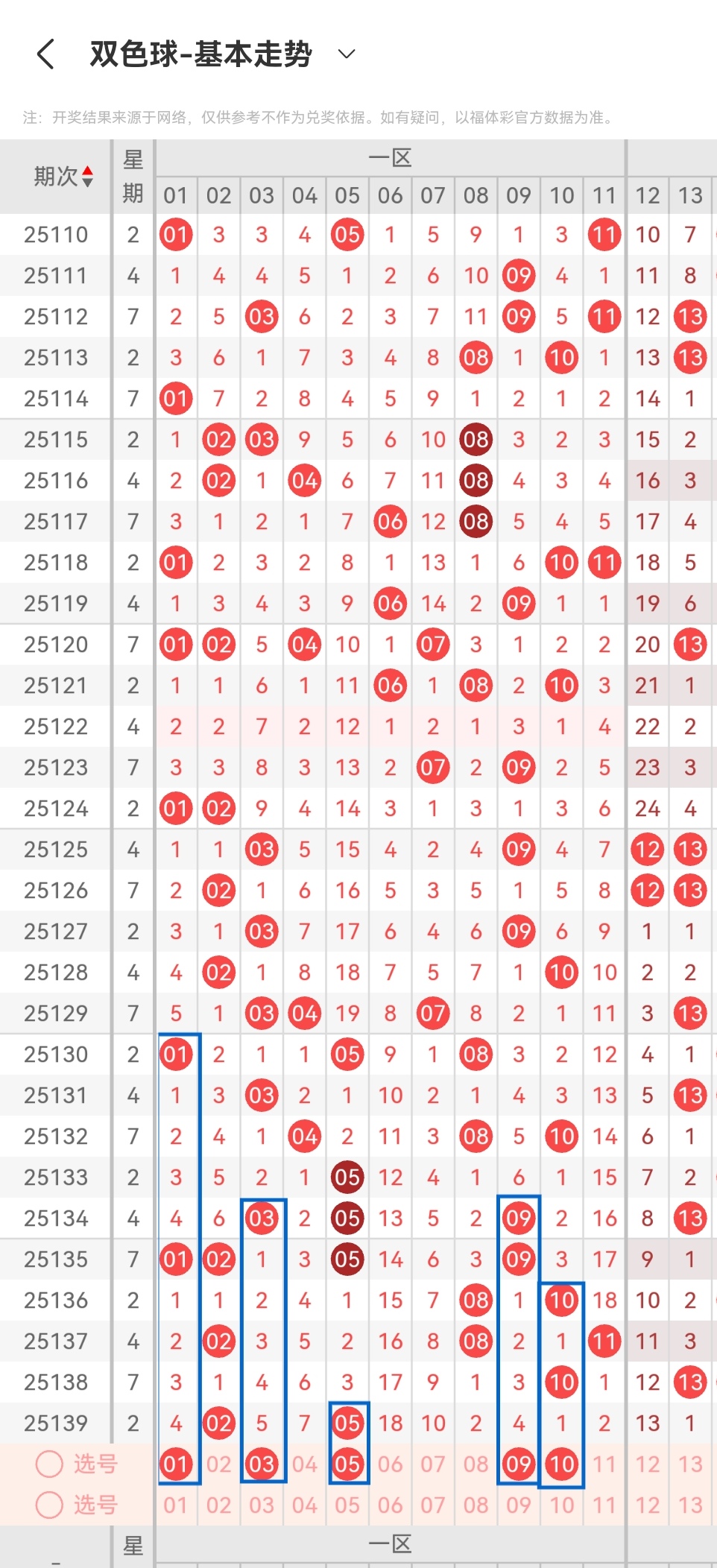This screenshot has width=717, height=1568.
Task: Deselect the highlighted 05 ball in the 选号 row
Action: coord(347,1464)
